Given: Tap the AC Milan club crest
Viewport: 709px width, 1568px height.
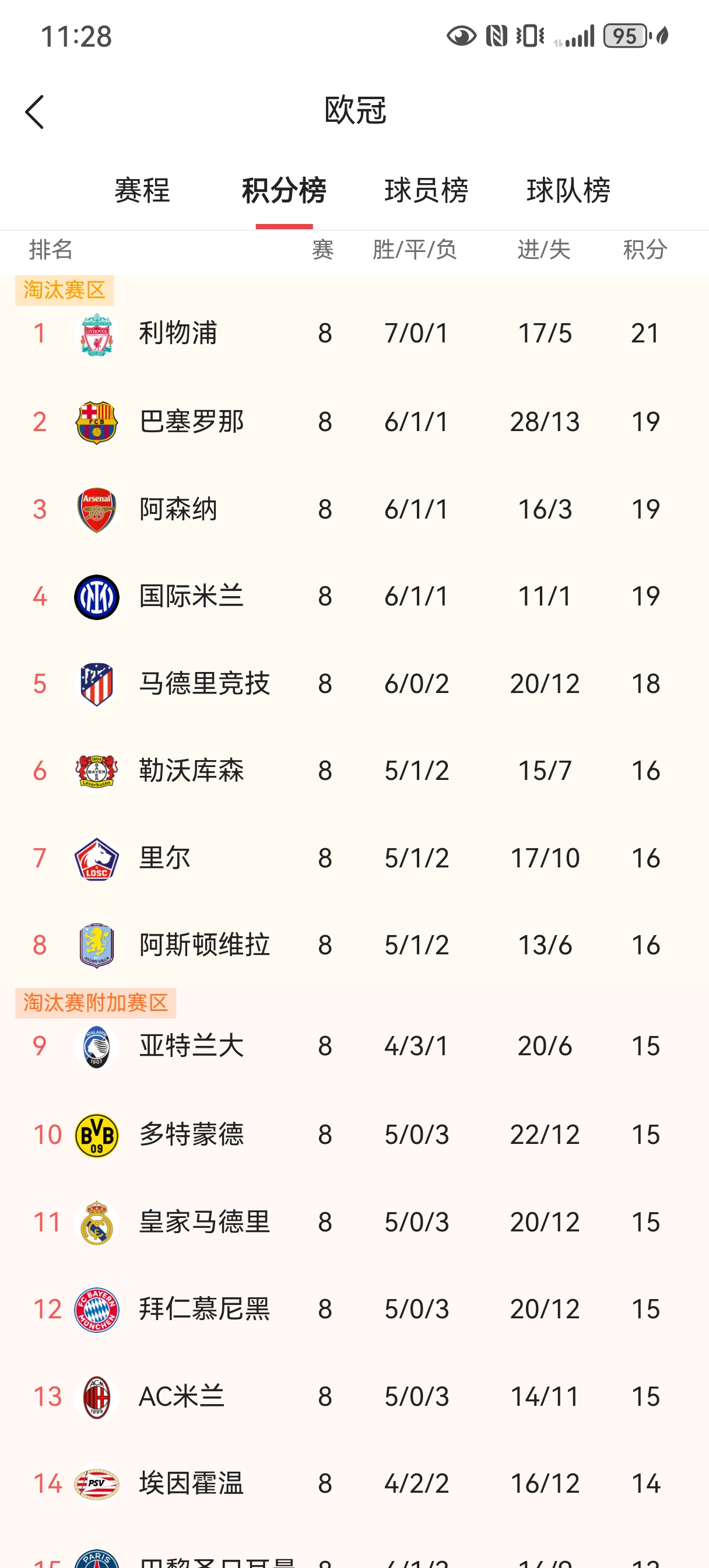Looking at the screenshot, I should 96,1396.
